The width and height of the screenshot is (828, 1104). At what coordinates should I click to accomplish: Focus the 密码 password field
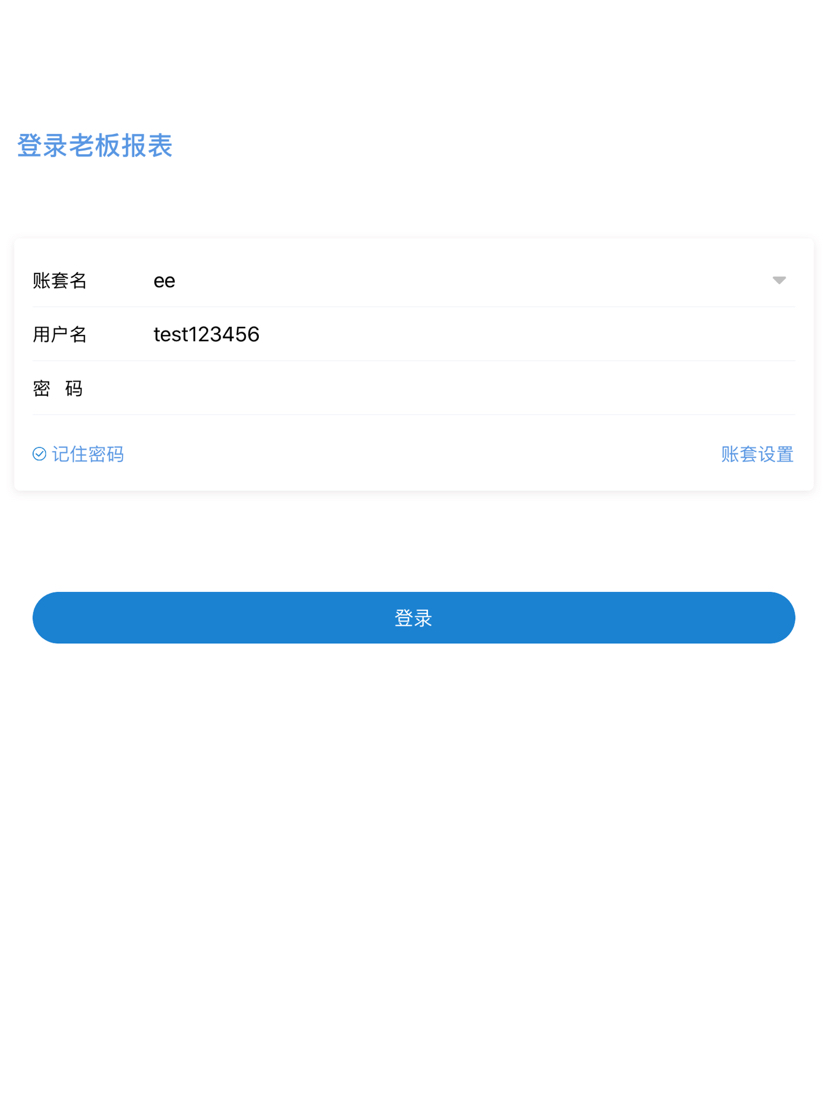[x=470, y=388]
